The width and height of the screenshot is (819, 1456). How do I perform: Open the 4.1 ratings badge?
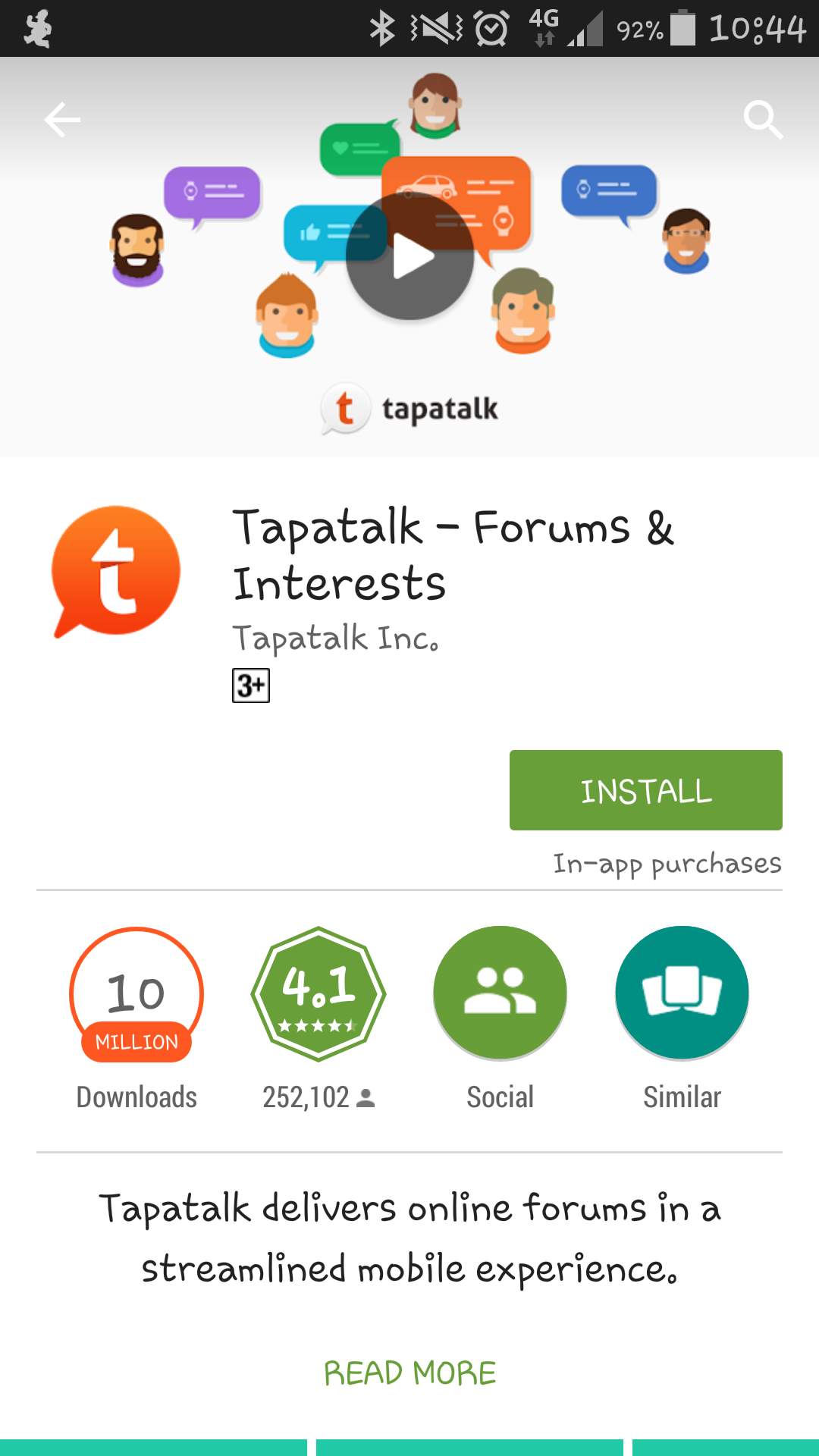(318, 993)
